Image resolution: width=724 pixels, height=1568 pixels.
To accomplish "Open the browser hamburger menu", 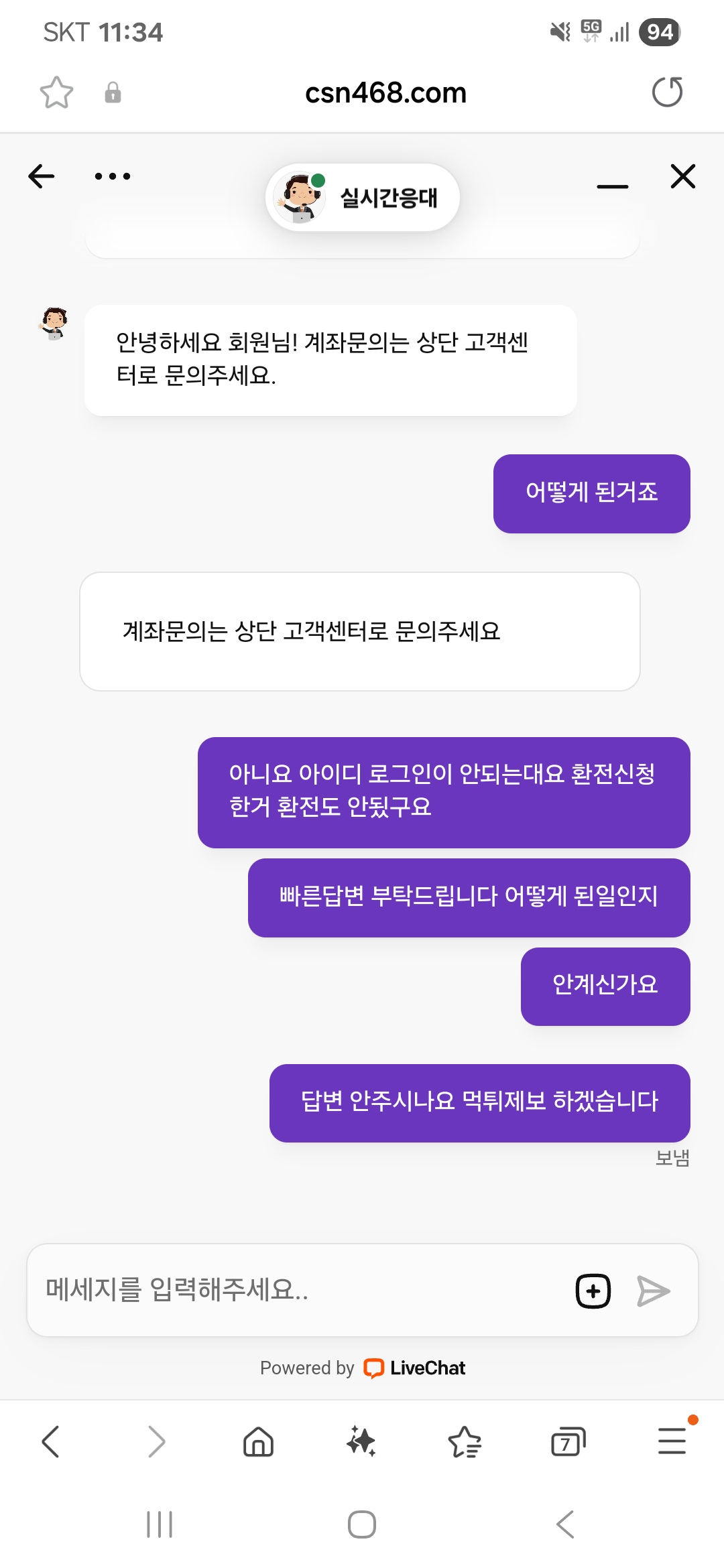I will tap(672, 1441).
